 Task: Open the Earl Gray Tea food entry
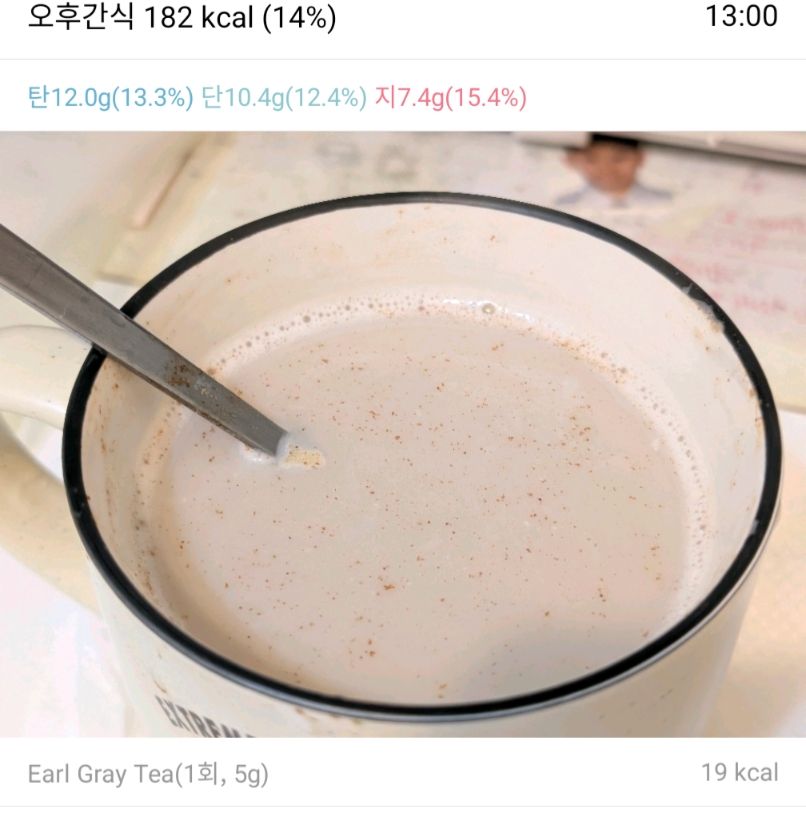pyautogui.click(x=148, y=773)
